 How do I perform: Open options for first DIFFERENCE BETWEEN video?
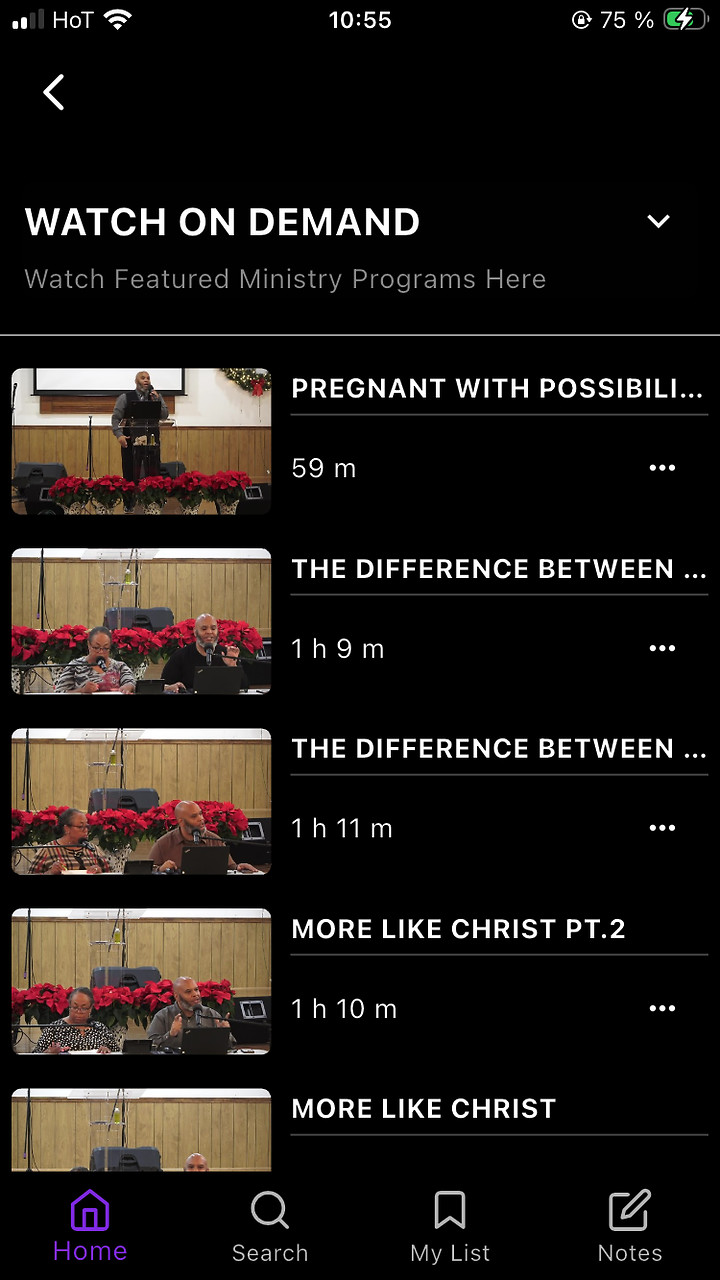click(x=662, y=648)
